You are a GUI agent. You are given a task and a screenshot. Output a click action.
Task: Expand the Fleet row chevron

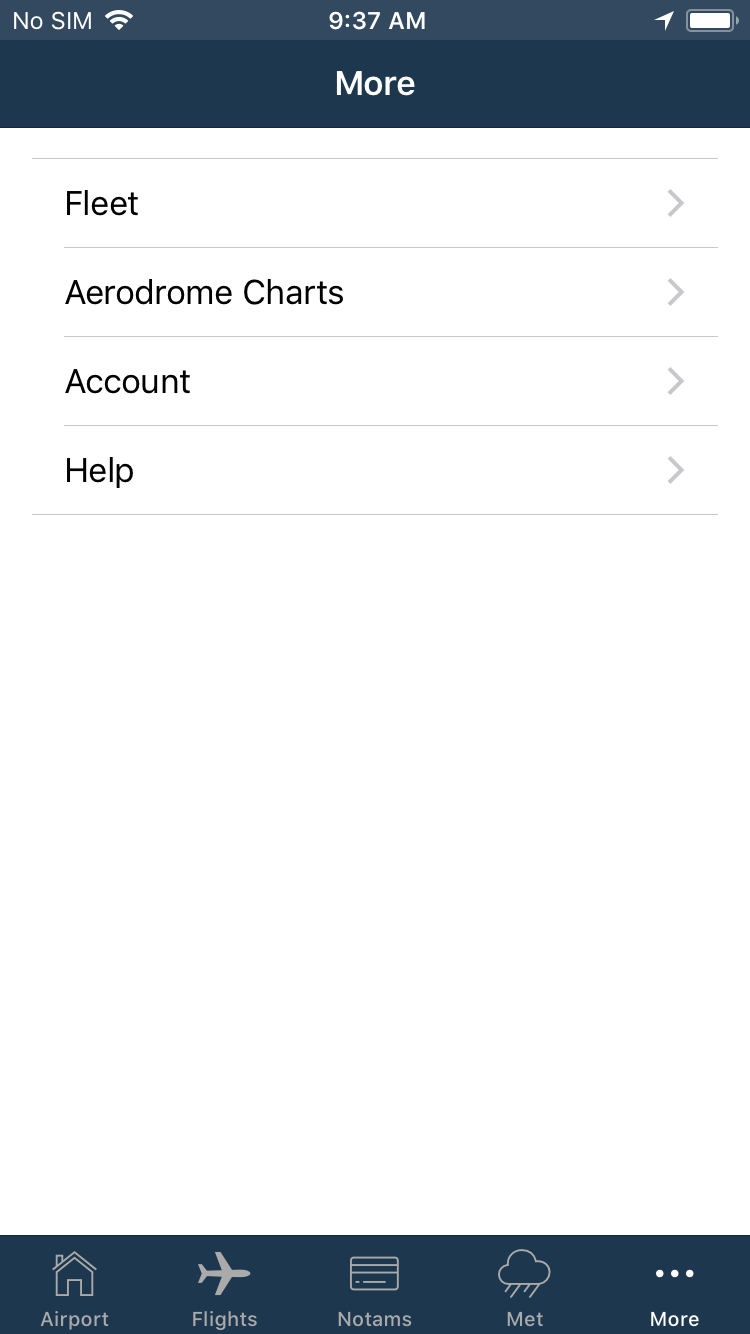[x=675, y=203]
